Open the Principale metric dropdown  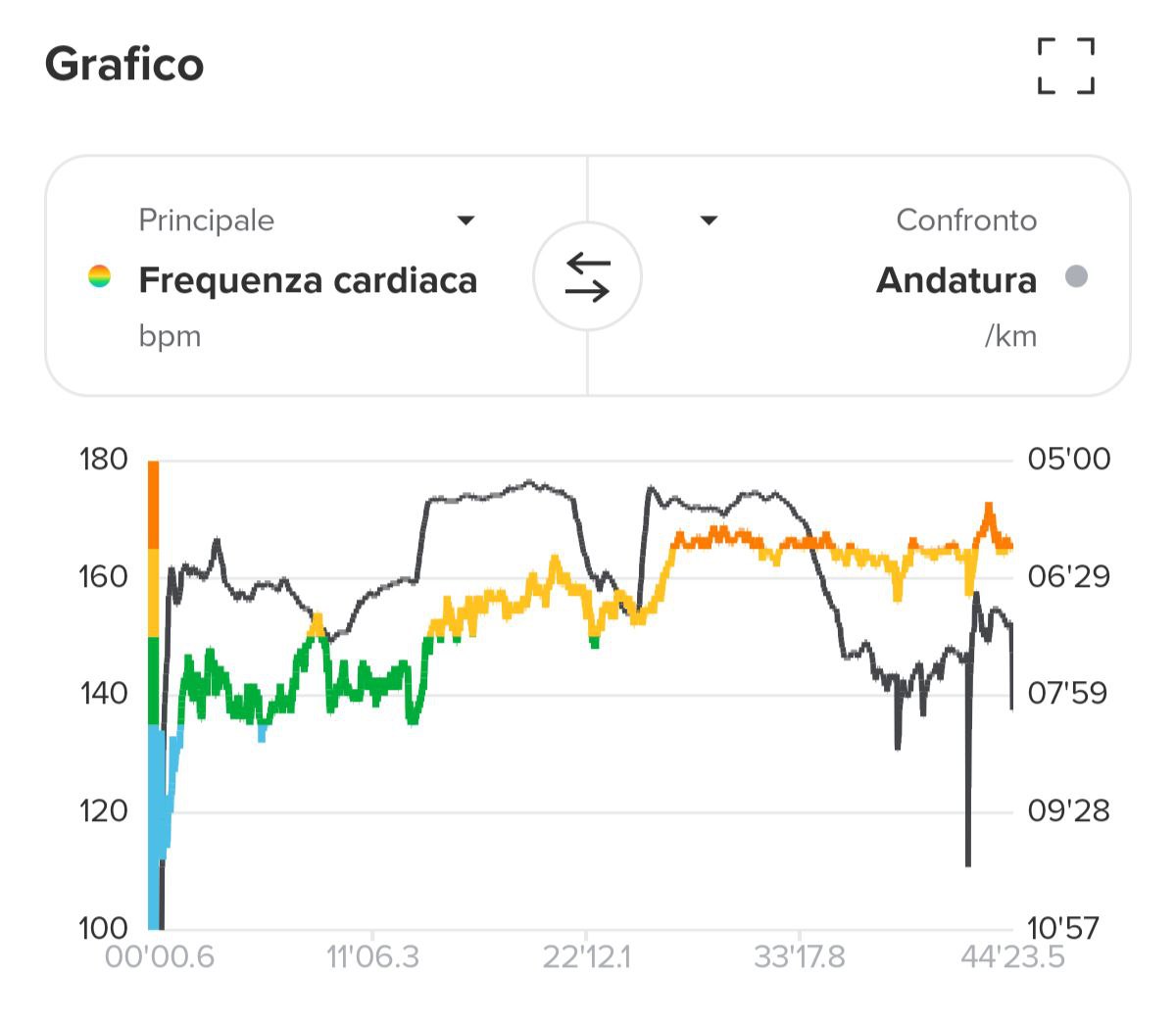(466, 220)
